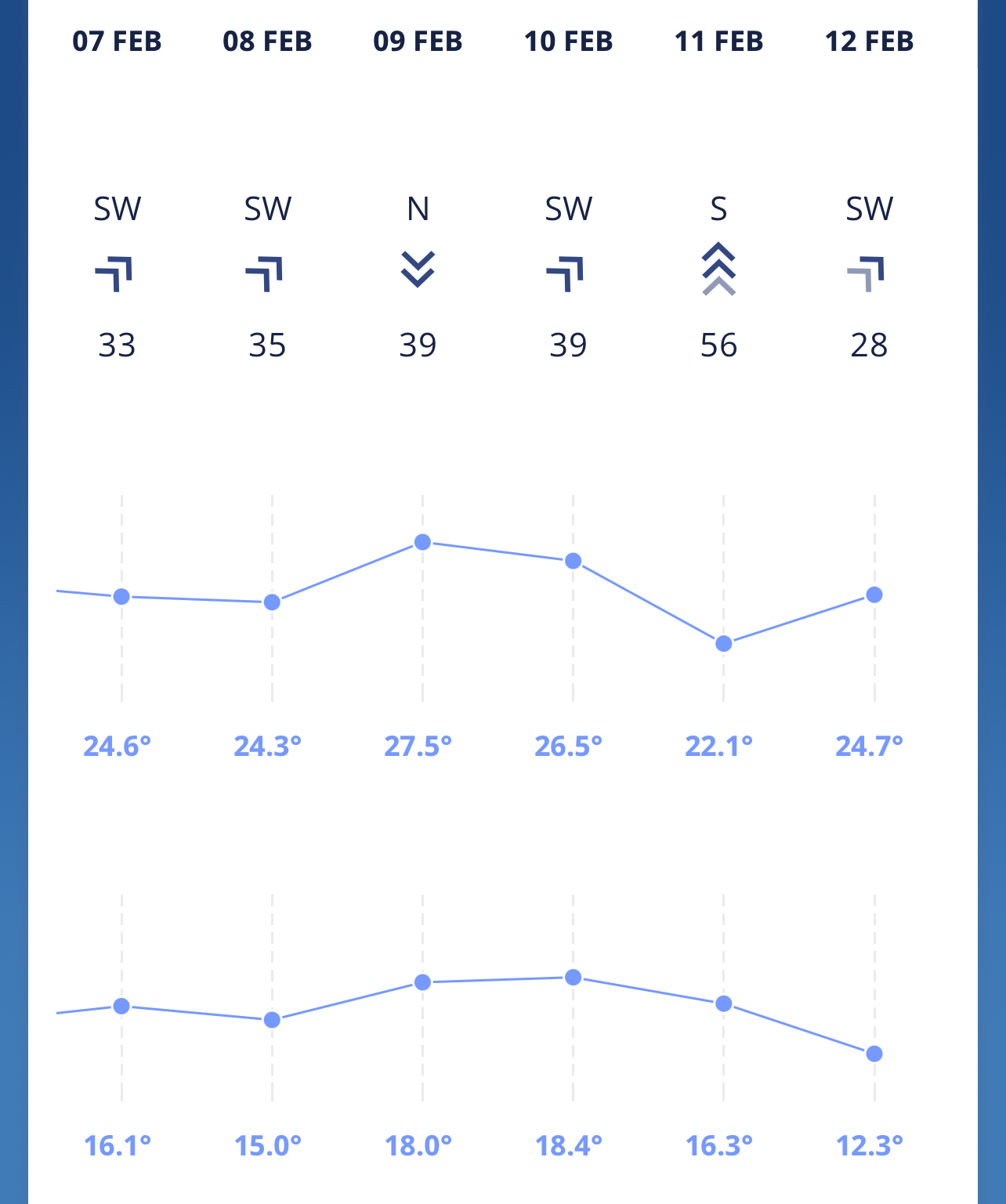Image resolution: width=1006 pixels, height=1204 pixels.
Task: Select the 10 FEB day
Action: (568, 42)
